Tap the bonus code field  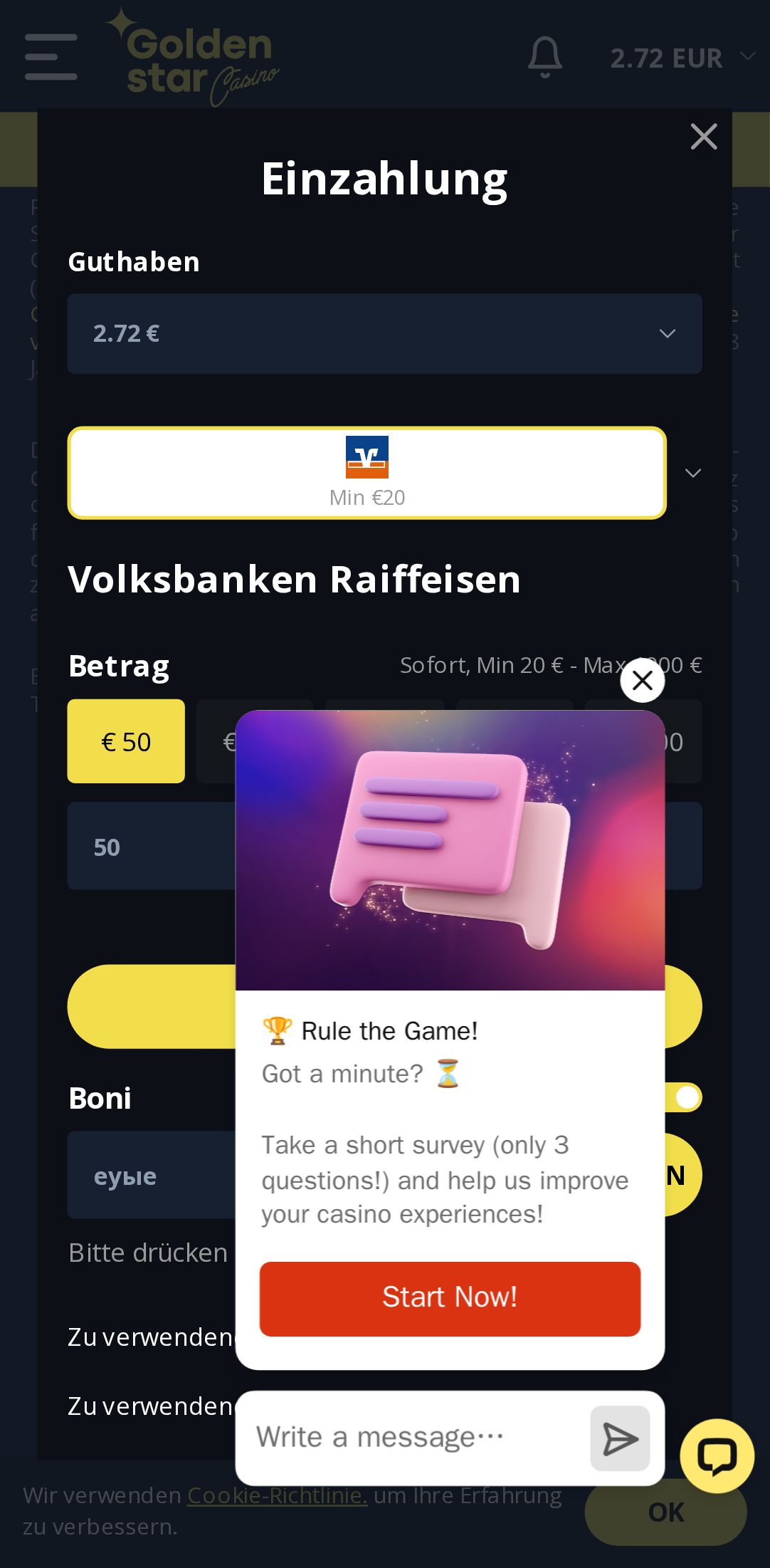[x=151, y=1176]
